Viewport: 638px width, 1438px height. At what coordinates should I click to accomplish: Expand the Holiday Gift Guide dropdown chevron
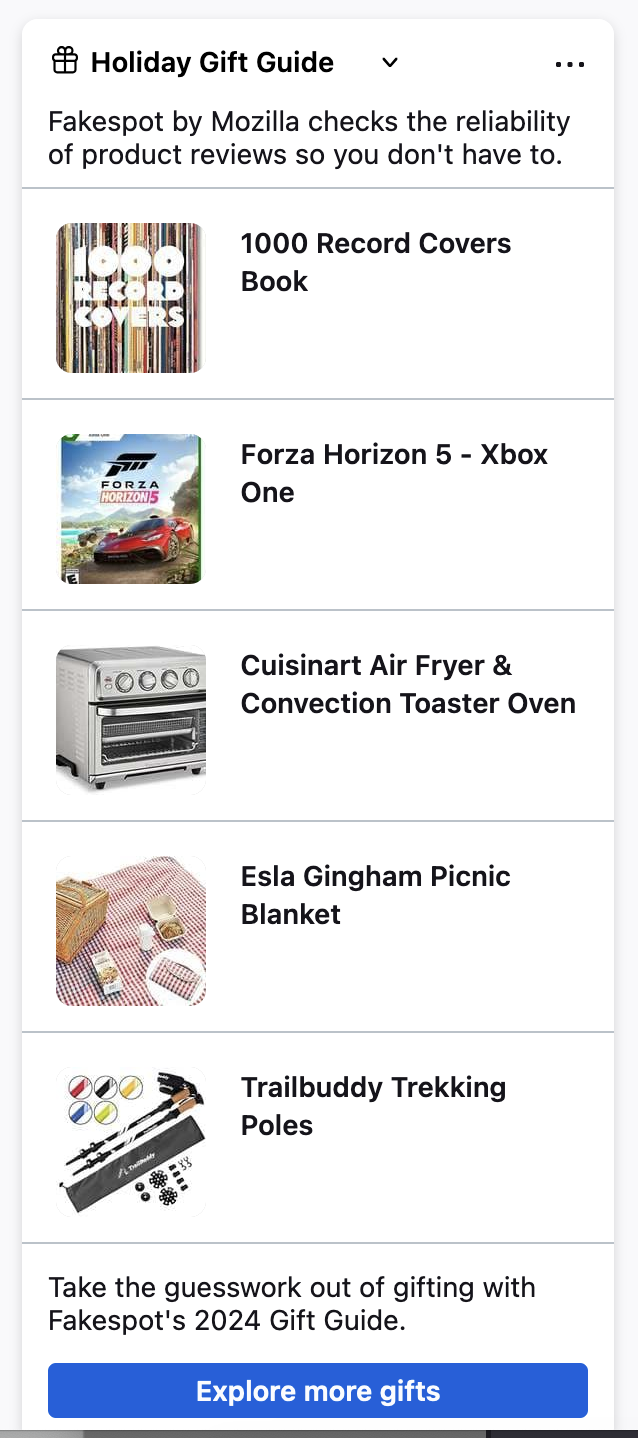(x=390, y=63)
